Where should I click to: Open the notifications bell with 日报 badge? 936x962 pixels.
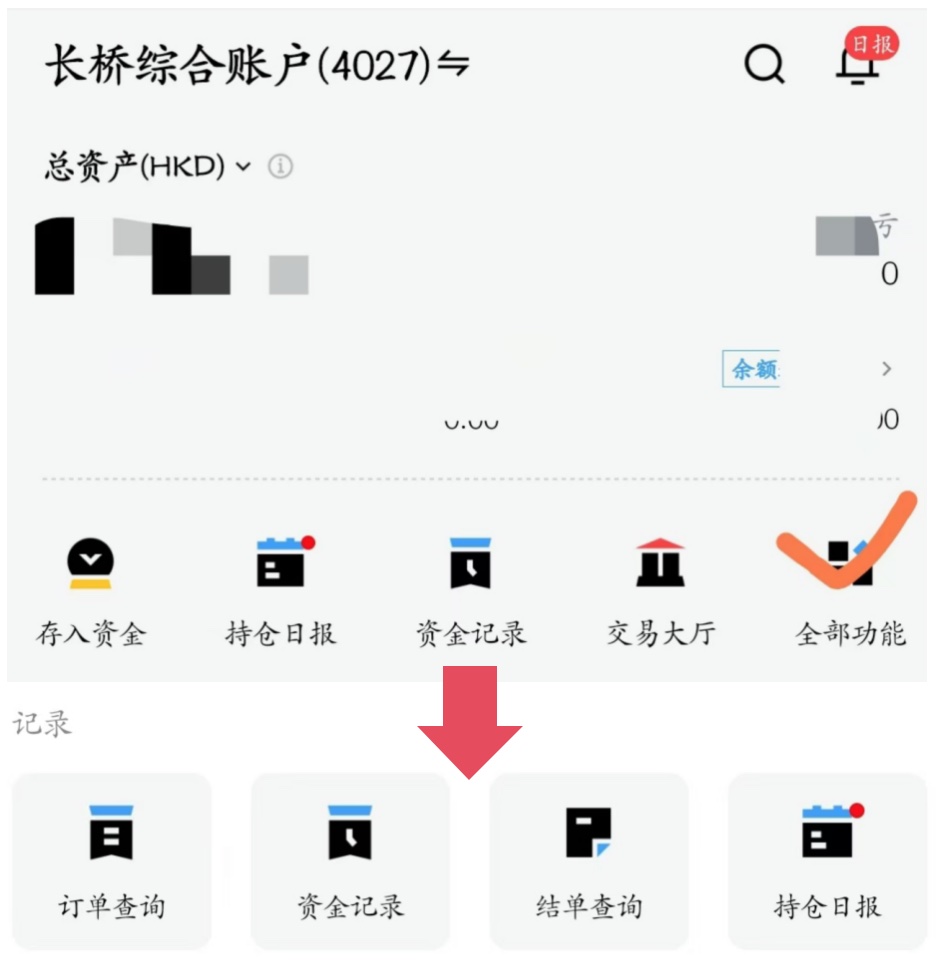click(858, 65)
